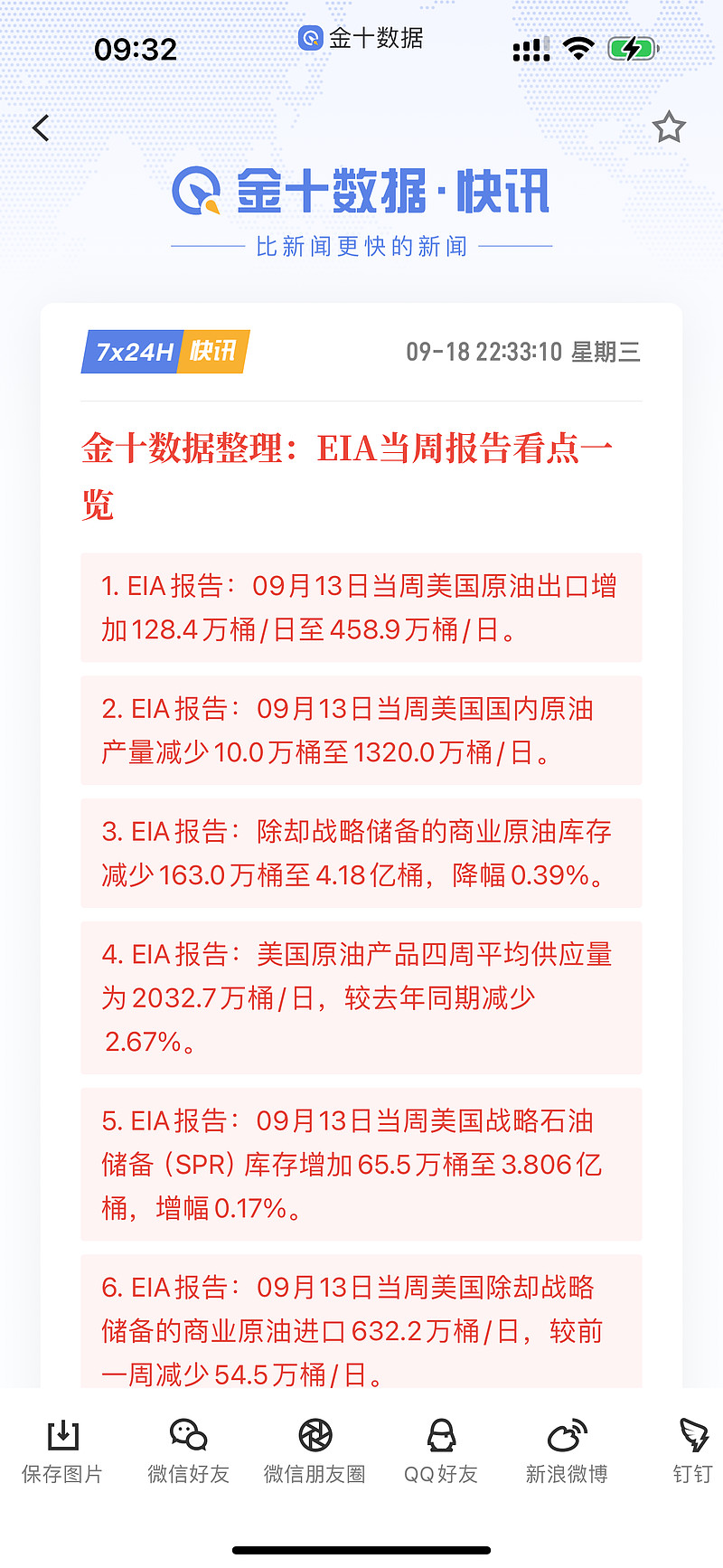Favorite this flash news with the star
This screenshot has height=1568, width=723.
[669, 128]
